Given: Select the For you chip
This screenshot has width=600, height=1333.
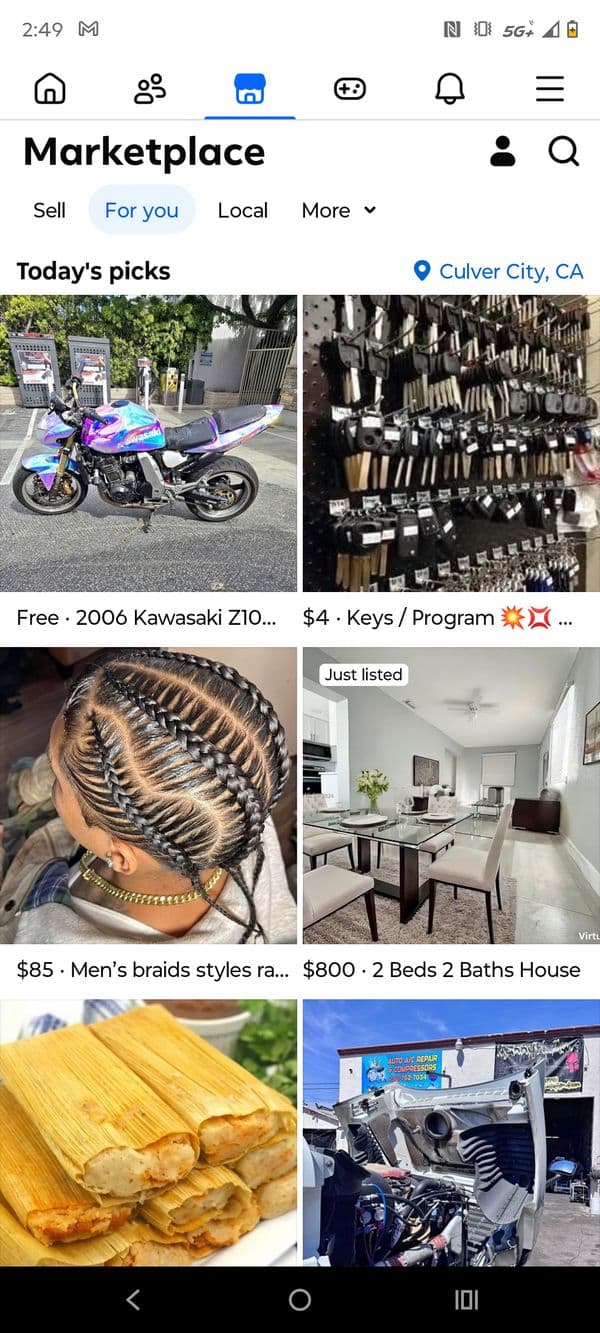Looking at the screenshot, I should (141, 210).
